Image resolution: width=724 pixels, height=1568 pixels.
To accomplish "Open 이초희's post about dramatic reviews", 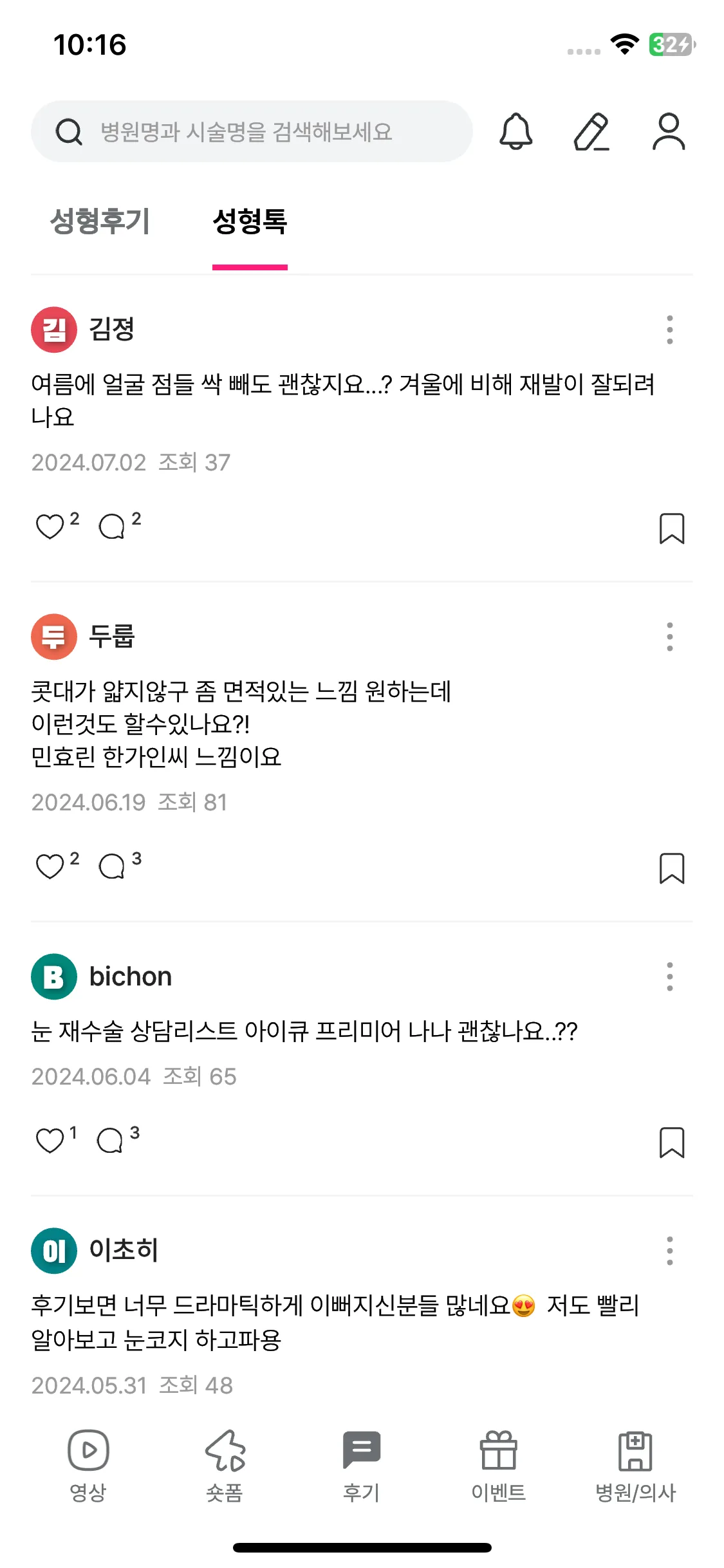I will click(335, 1322).
